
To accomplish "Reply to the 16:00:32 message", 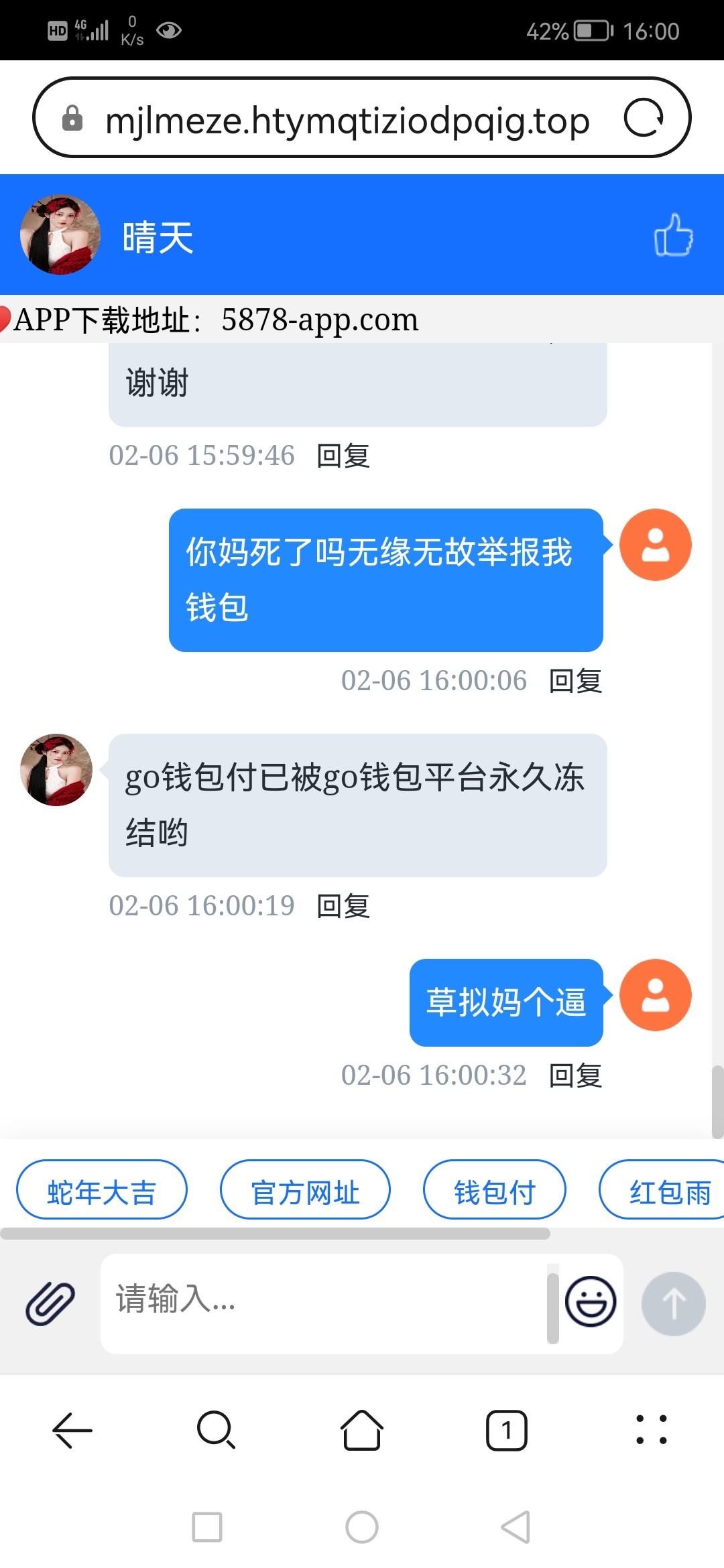I will point(575,1076).
